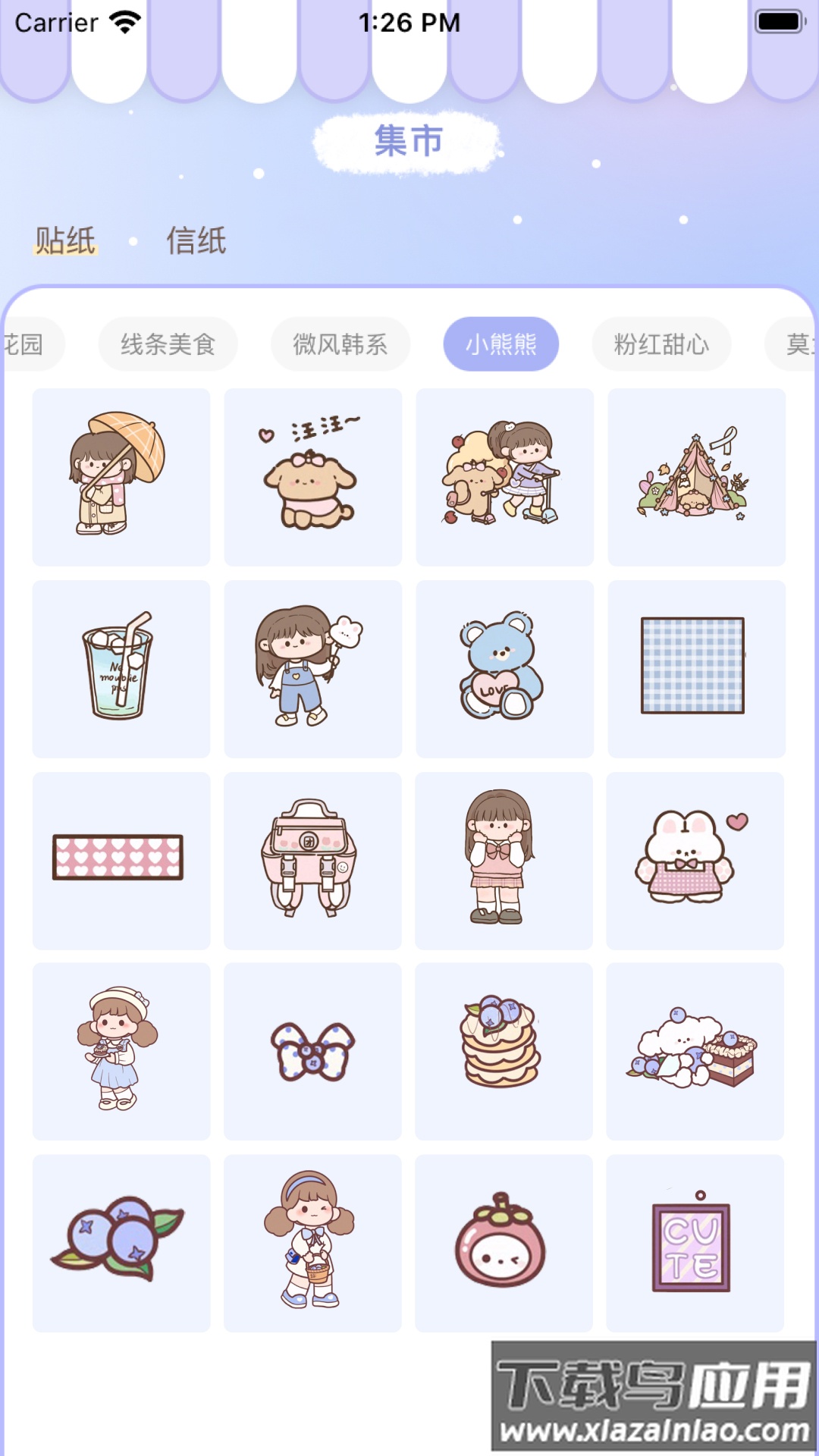Choose the bunny in pink overalls sticker
Screen dimensions: 819x1456
click(695, 859)
